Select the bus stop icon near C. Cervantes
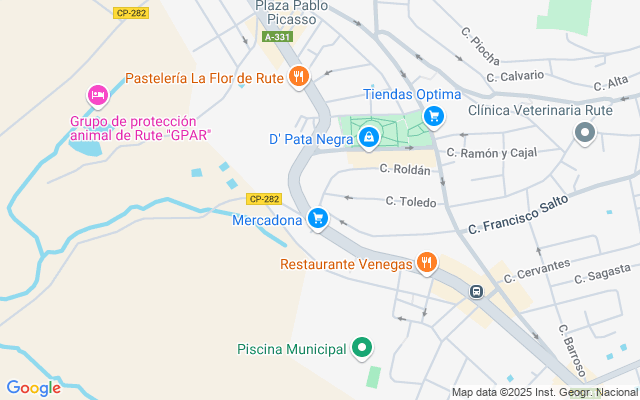 [477, 291]
